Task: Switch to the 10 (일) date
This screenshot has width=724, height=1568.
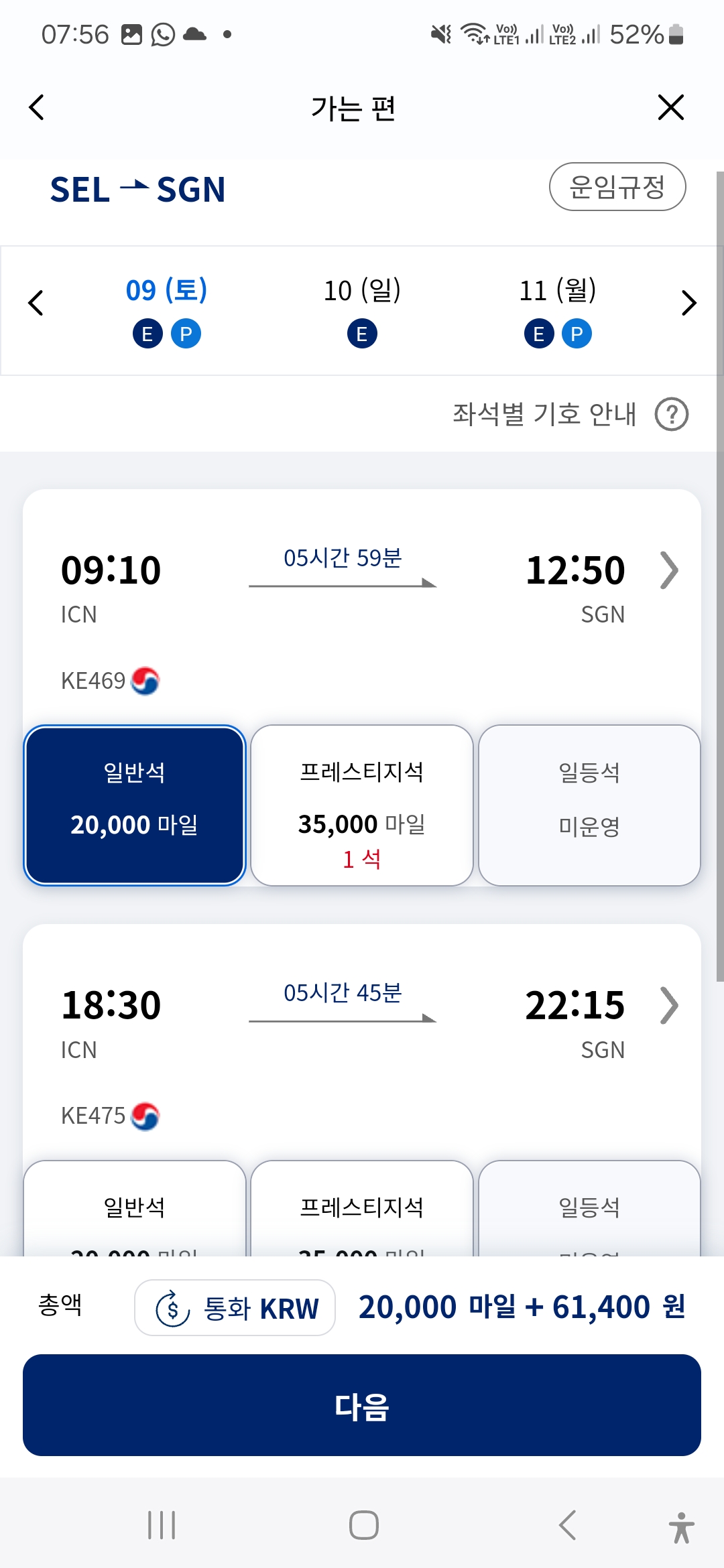Action: [x=362, y=310]
